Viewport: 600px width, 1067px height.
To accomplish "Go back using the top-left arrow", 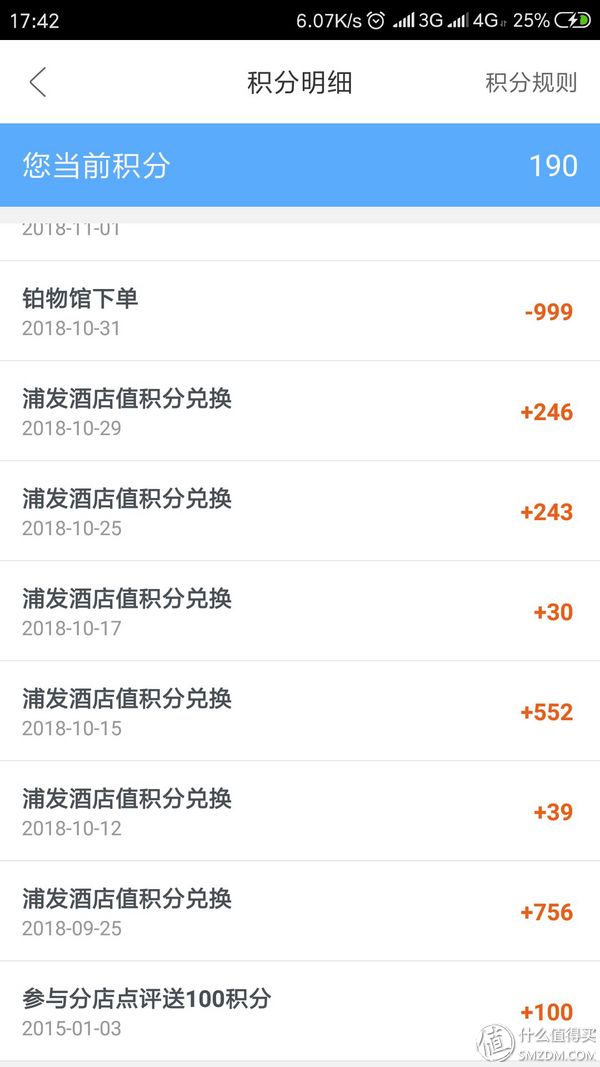I will click(38, 82).
